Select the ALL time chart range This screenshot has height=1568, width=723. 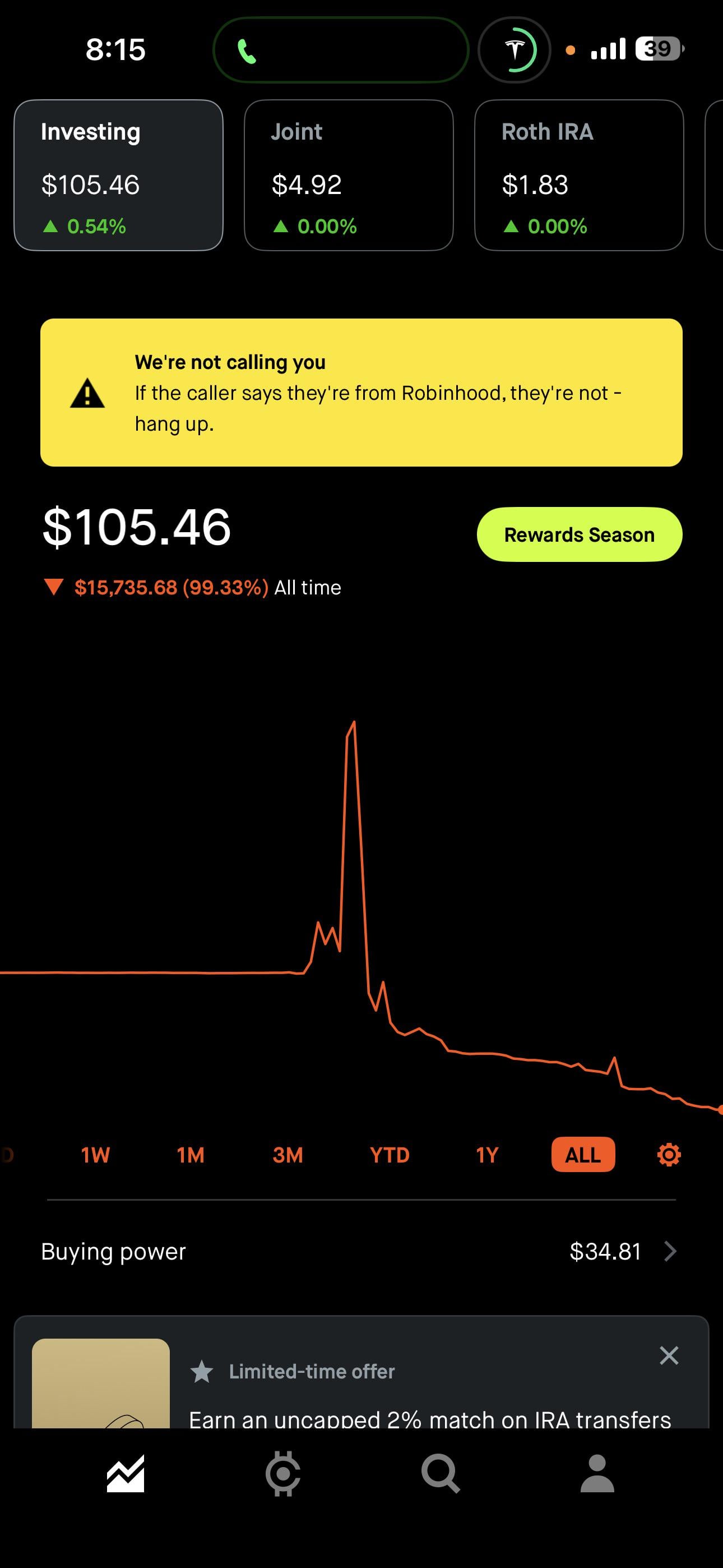(x=583, y=1155)
